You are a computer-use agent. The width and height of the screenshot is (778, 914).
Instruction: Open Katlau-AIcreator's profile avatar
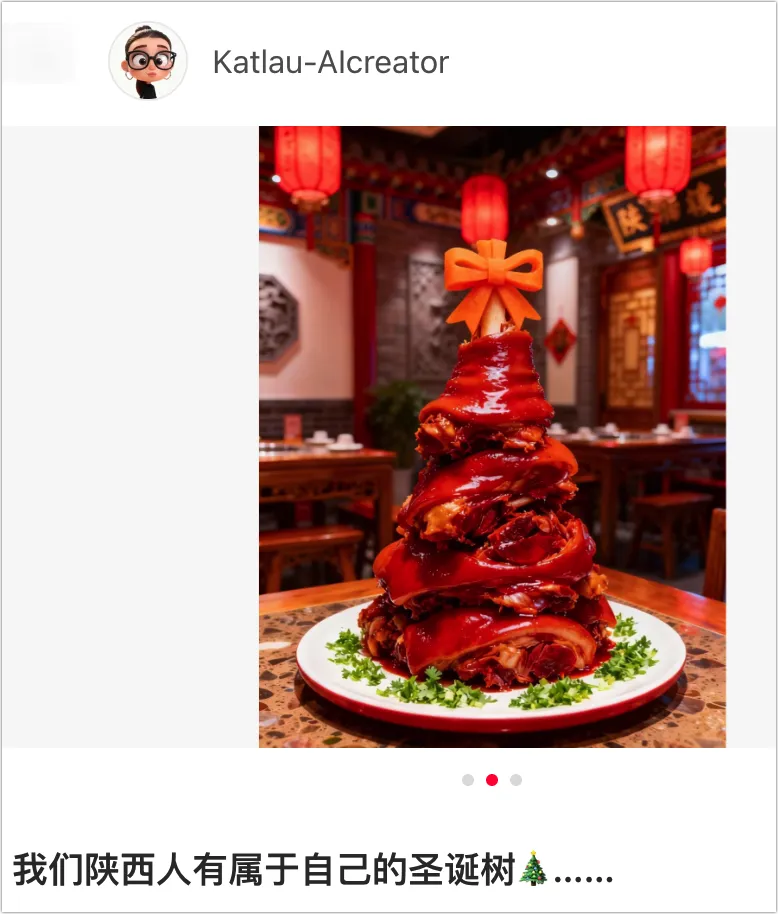pos(147,62)
